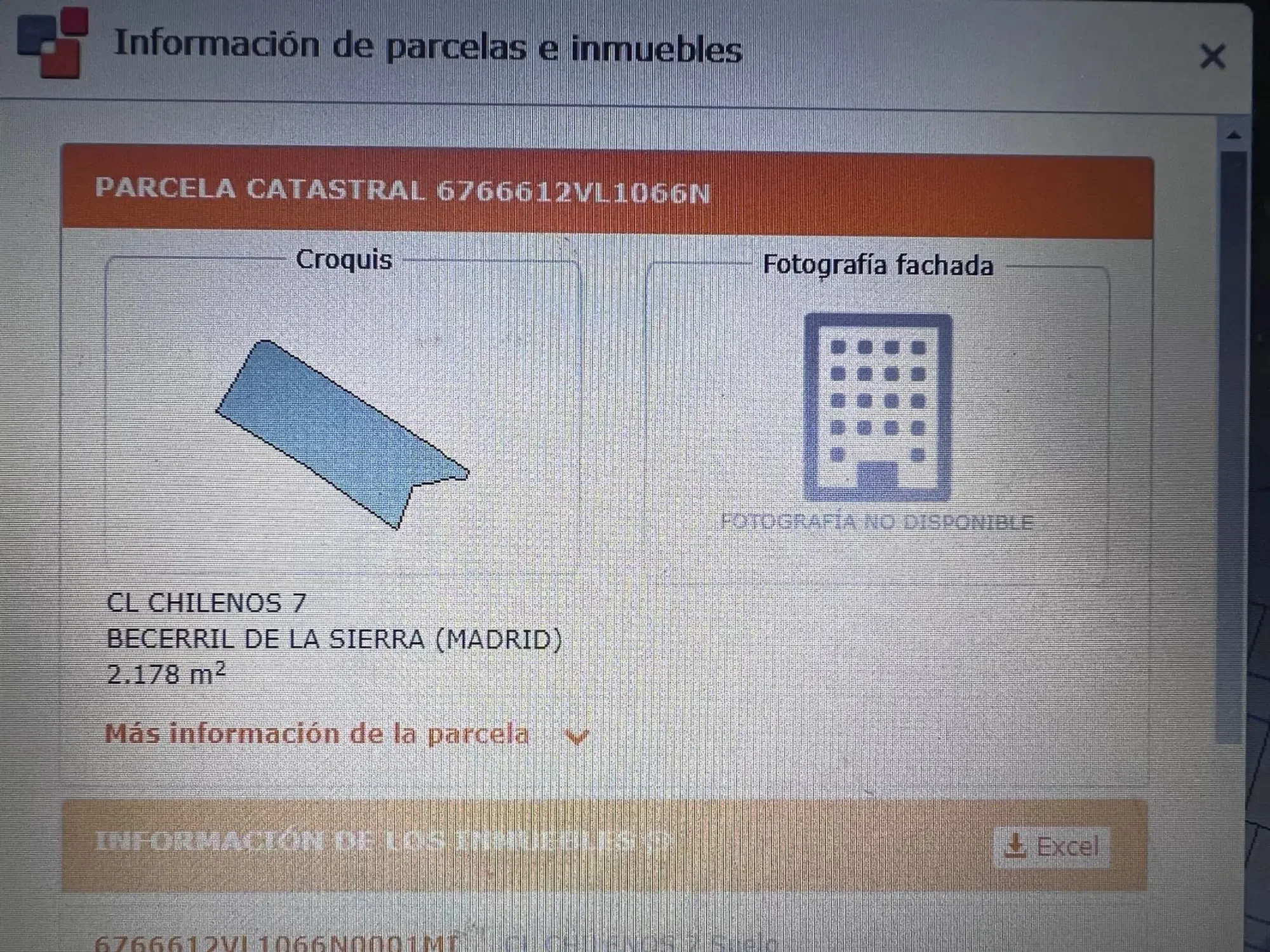
Task: Tap the scrollbar up arrow
Action: click(1233, 135)
